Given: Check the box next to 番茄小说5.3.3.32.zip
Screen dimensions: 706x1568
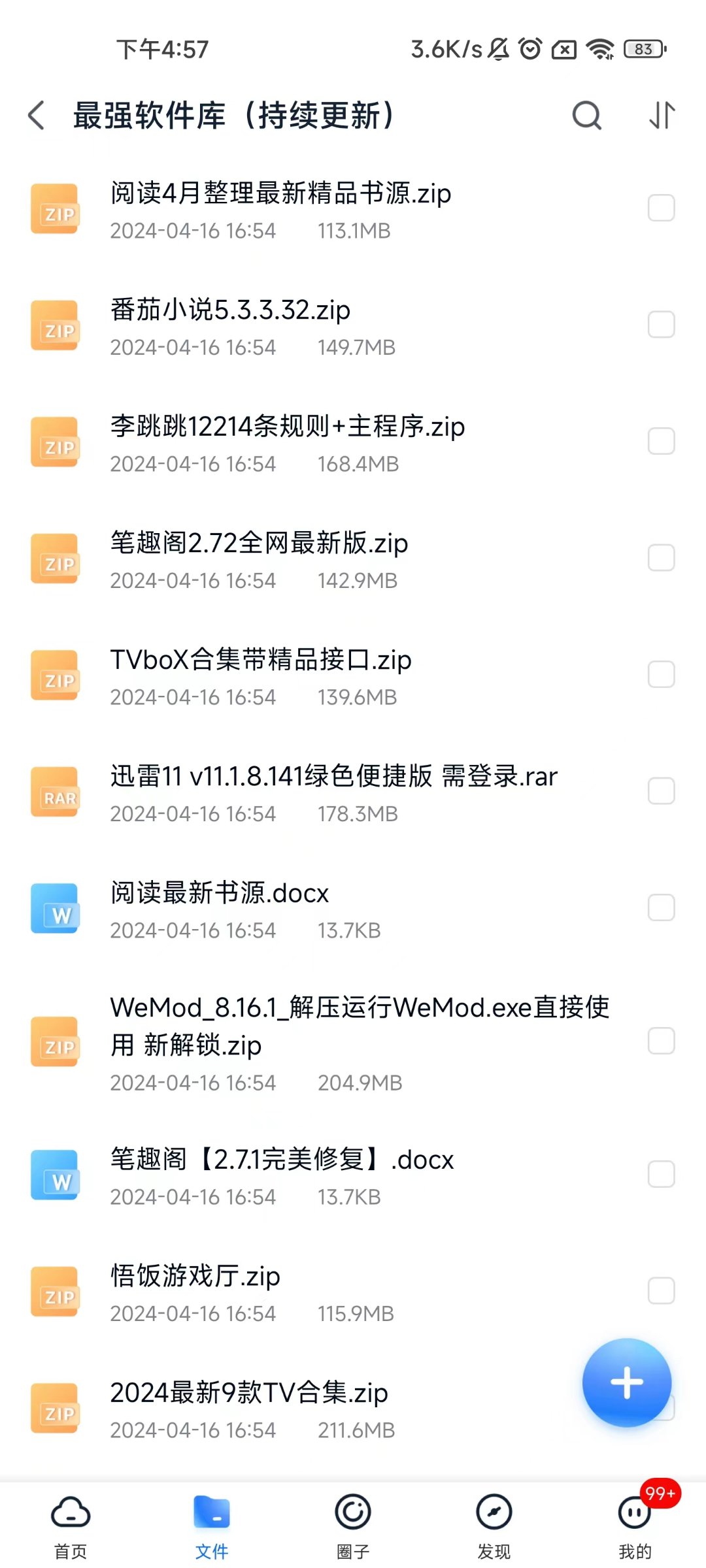Looking at the screenshot, I should click(660, 325).
